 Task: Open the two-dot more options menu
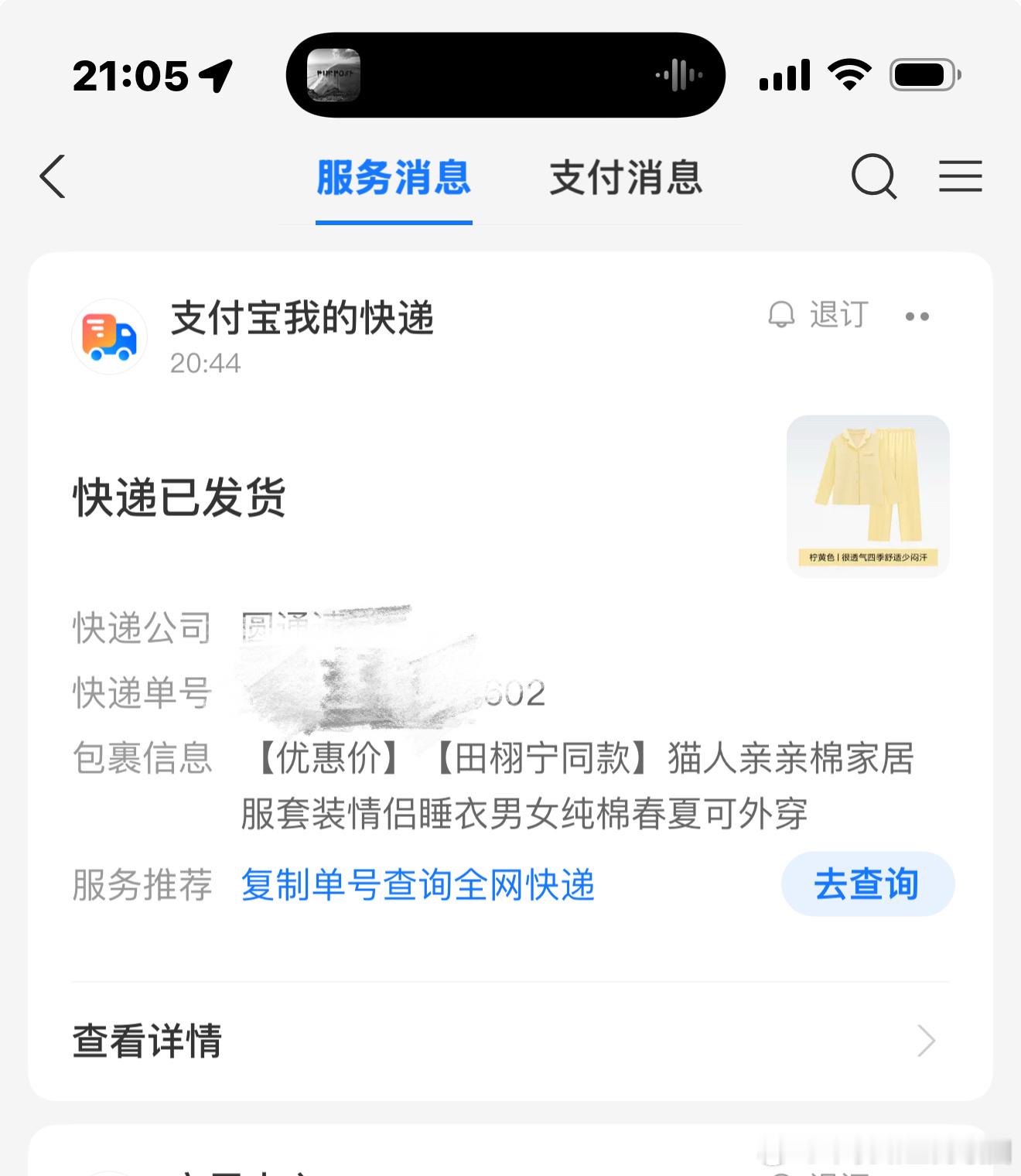pos(918,316)
